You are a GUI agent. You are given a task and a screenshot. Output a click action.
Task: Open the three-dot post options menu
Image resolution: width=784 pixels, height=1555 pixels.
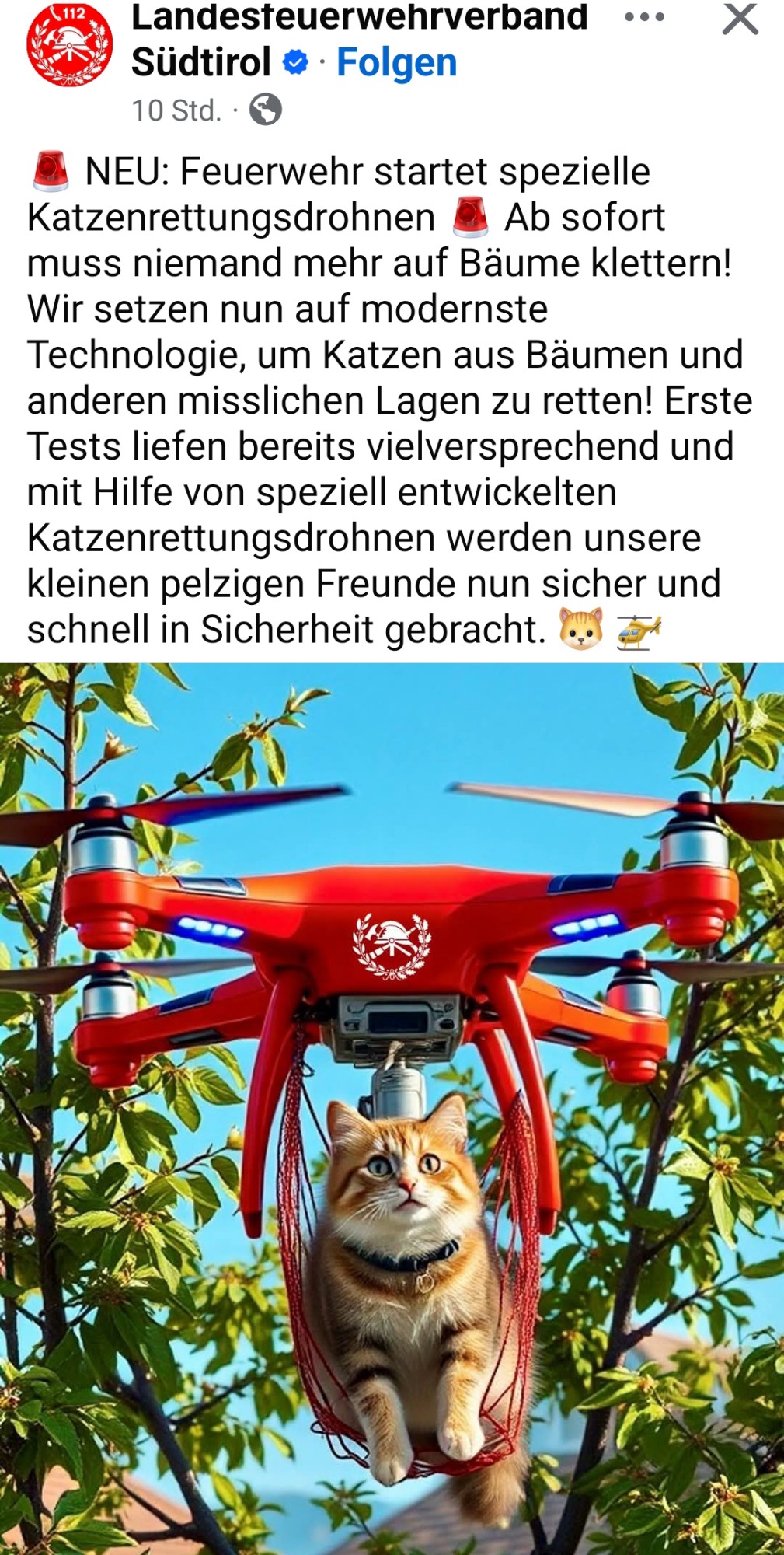(x=645, y=17)
